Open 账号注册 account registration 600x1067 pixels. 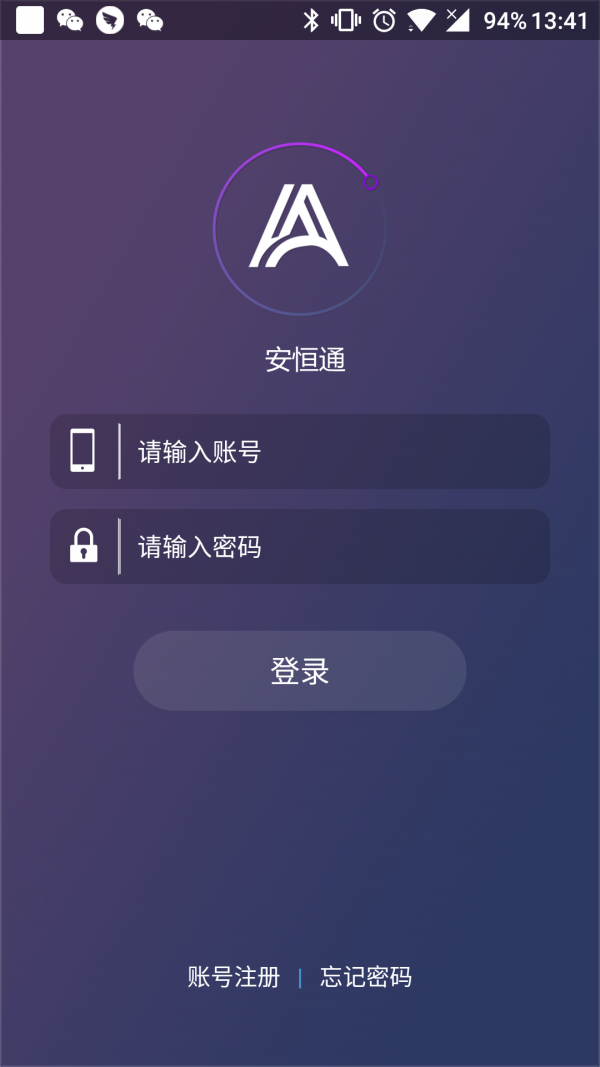[x=234, y=977]
